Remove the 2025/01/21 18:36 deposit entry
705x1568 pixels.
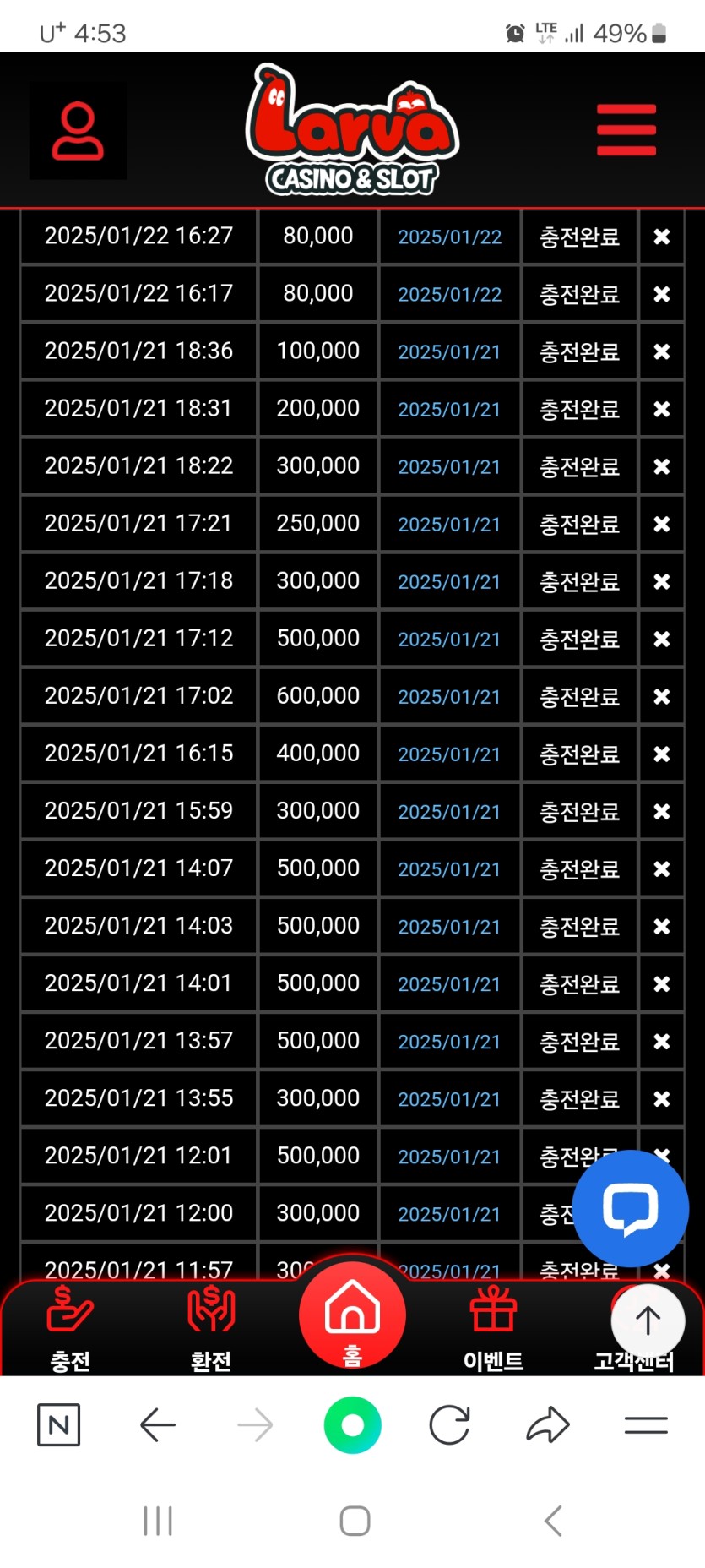pos(661,351)
